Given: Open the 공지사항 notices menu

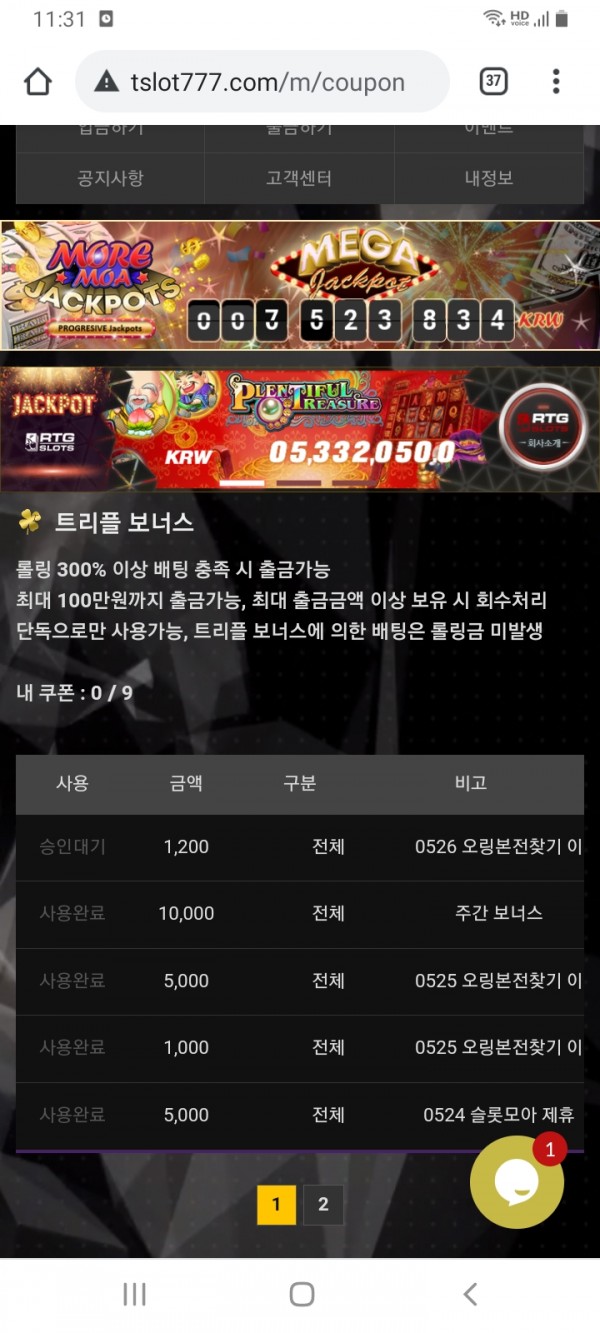Looking at the screenshot, I should coord(110,178).
